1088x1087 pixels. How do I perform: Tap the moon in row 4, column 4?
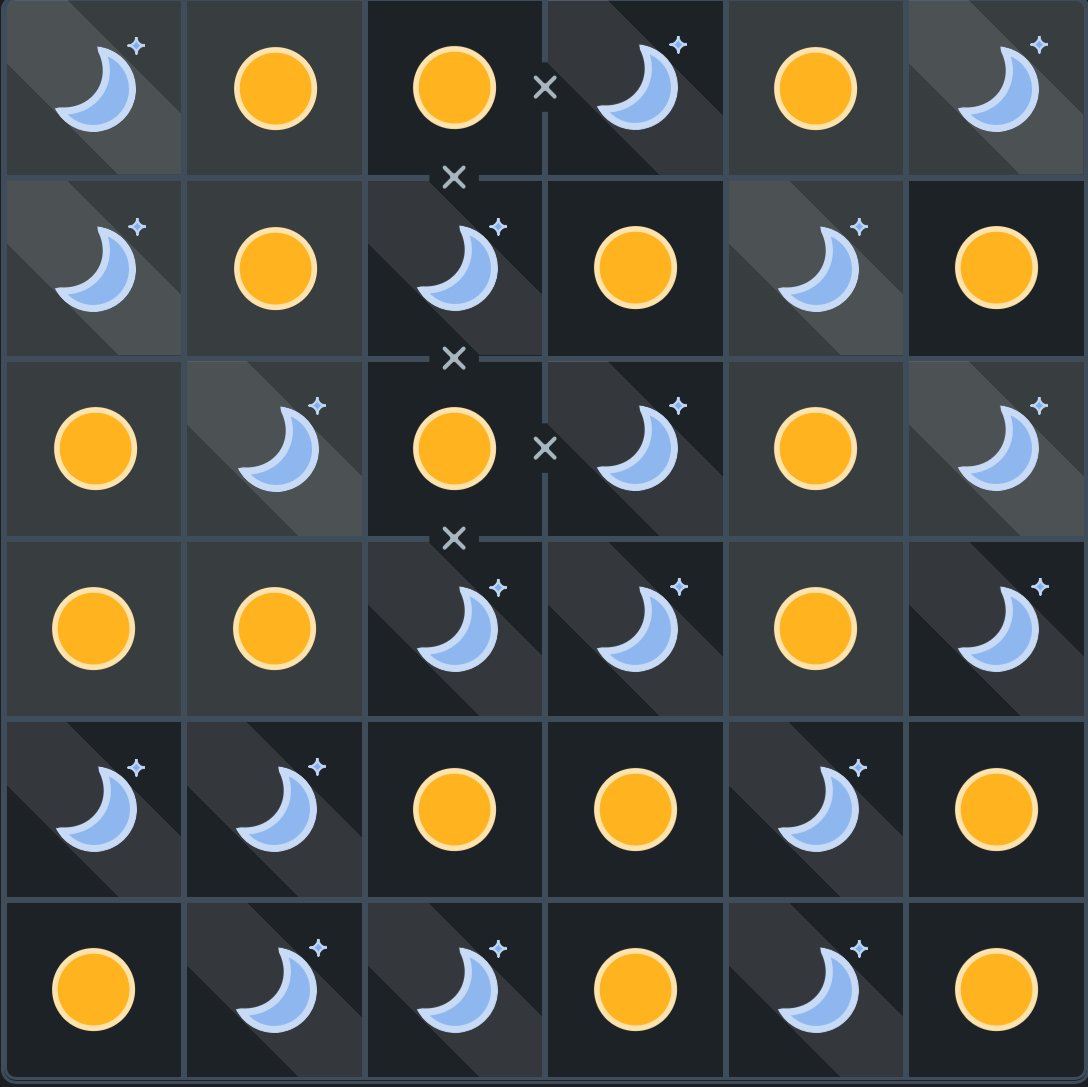(x=635, y=629)
